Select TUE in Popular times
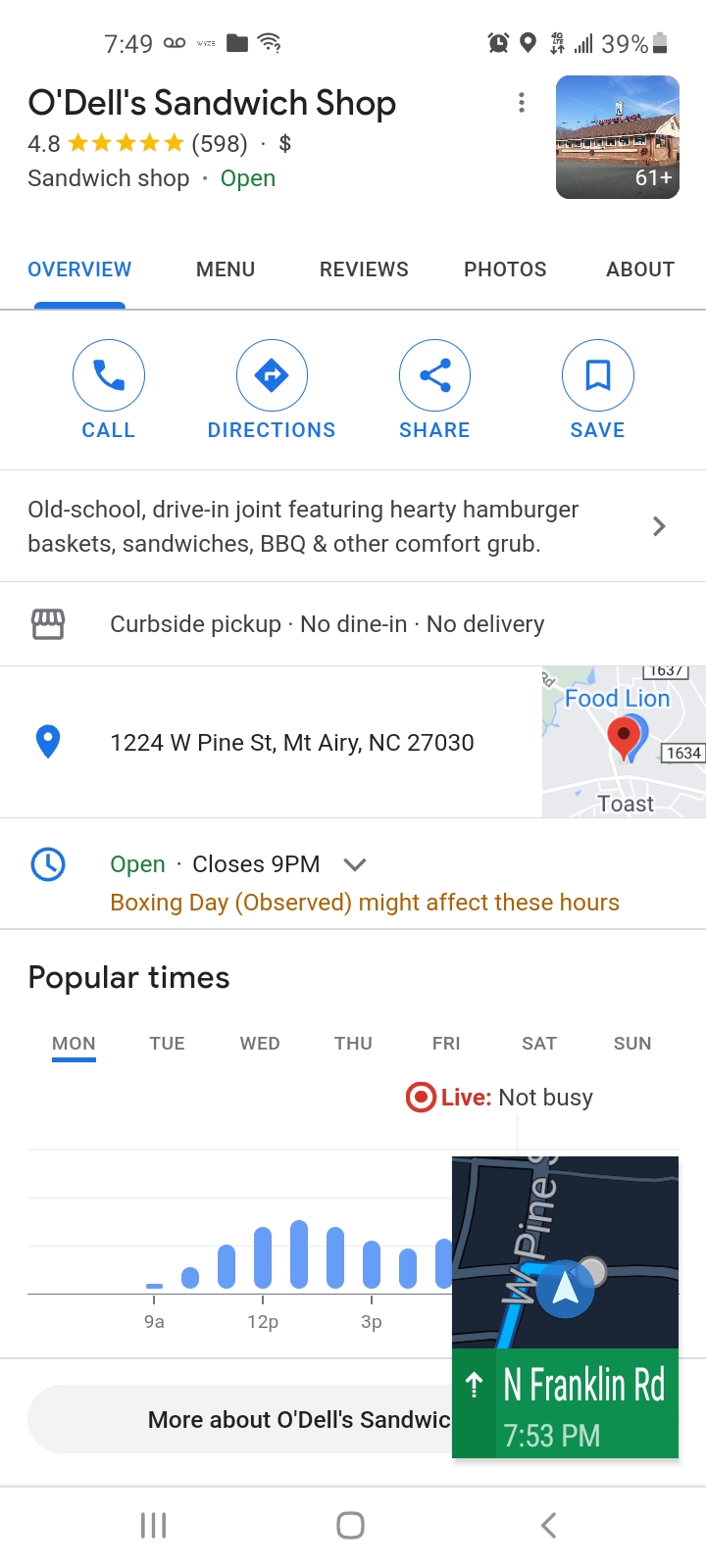This screenshot has height=1568, width=706. click(x=167, y=1044)
